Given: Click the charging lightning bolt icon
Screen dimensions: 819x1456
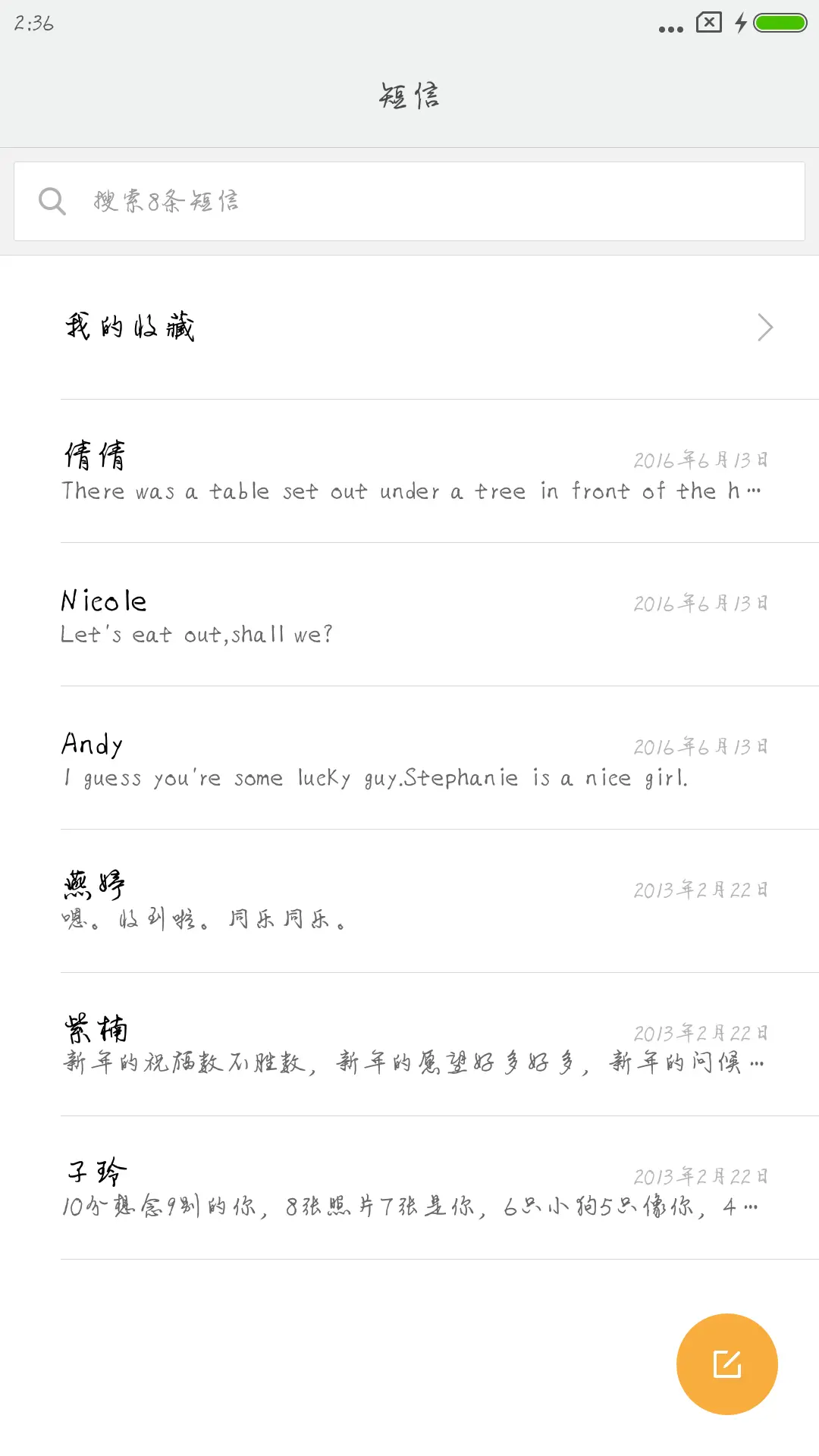Looking at the screenshot, I should 742,23.
